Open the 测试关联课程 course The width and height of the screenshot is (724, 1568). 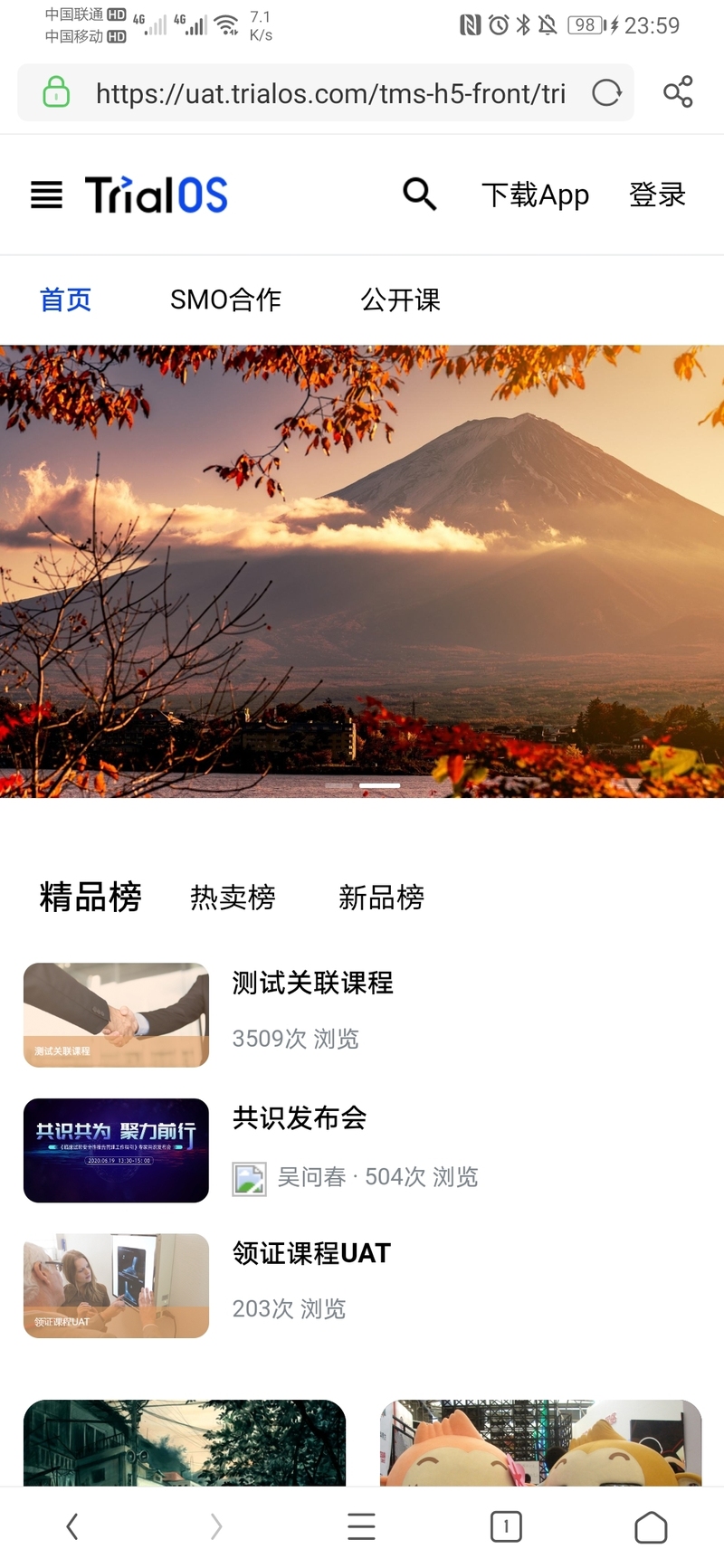312,983
